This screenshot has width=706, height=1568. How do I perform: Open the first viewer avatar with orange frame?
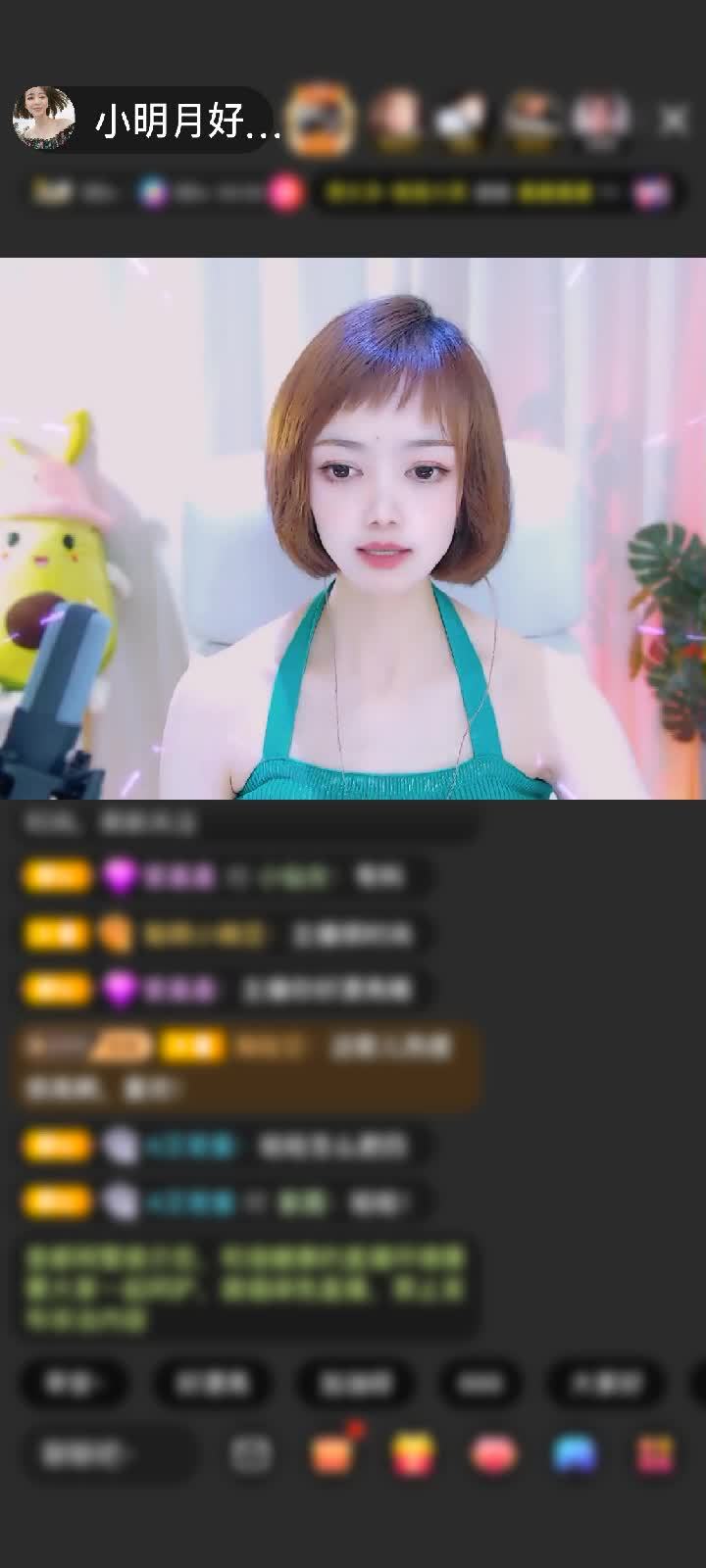[323, 120]
